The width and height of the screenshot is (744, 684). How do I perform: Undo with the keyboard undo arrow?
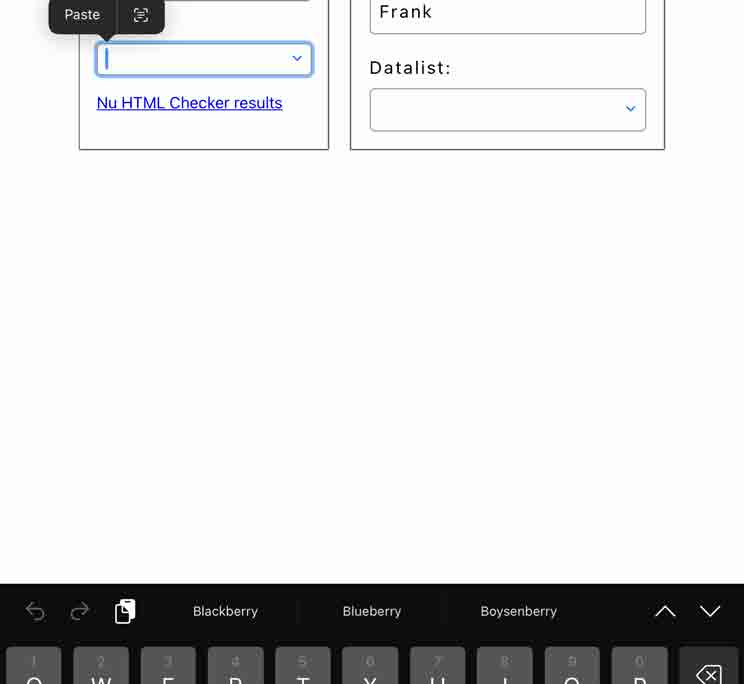point(35,611)
